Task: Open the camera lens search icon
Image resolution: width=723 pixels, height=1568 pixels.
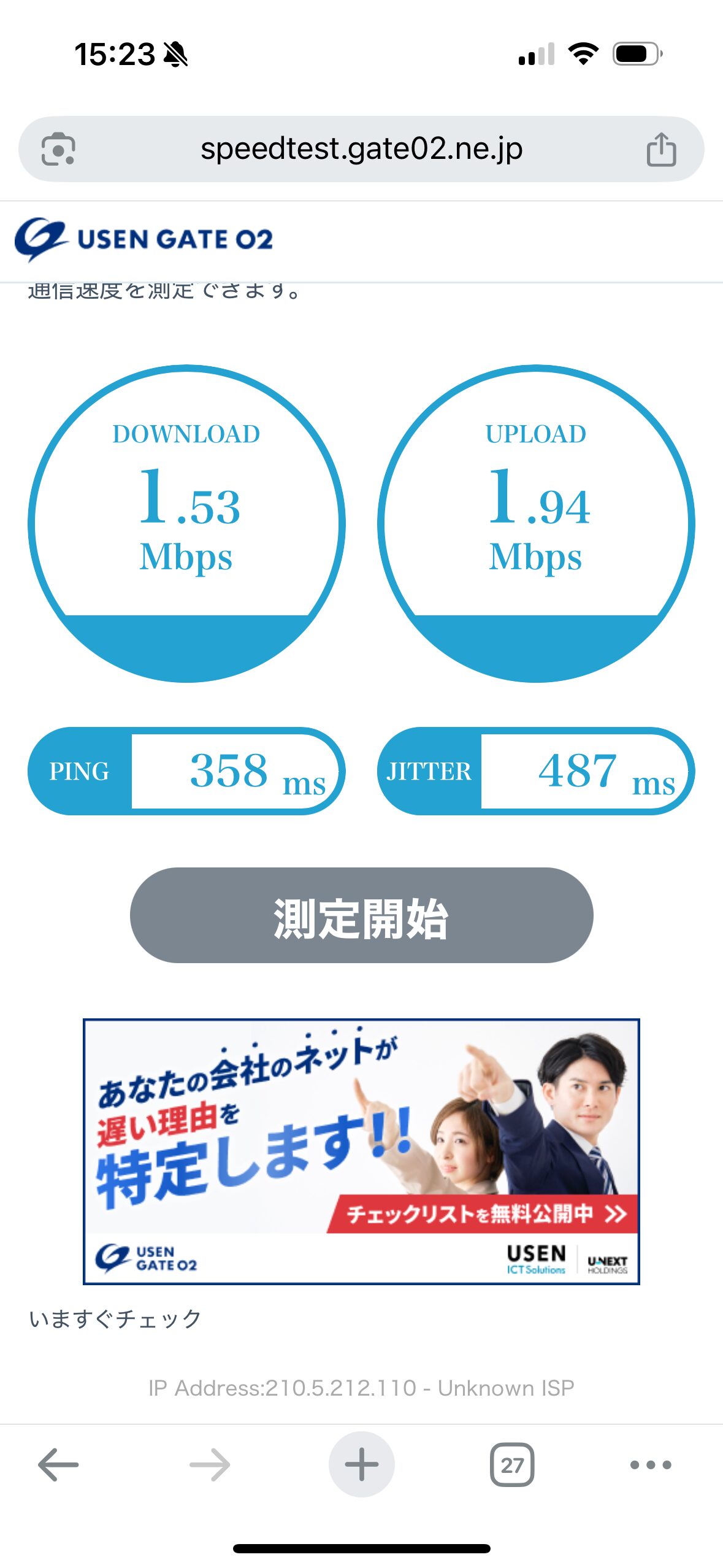Action: coord(58,149)
